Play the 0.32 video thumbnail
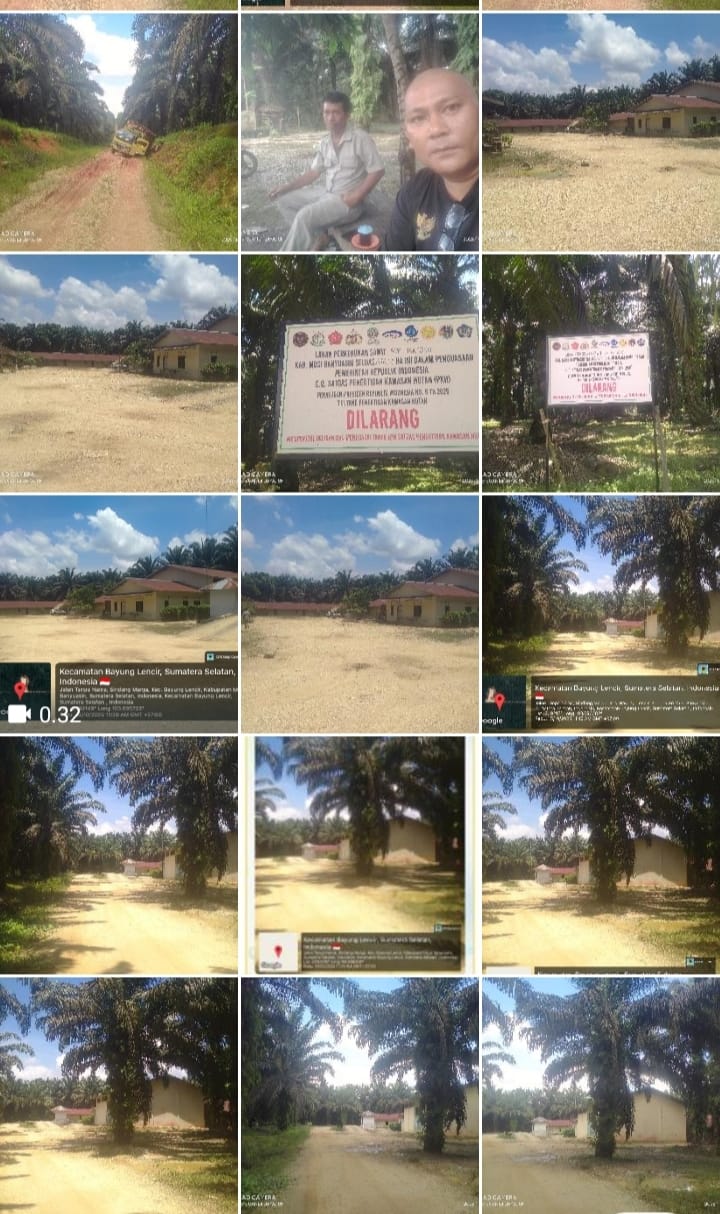The width and height of the screenshot is (720, 1214). [118, 613]
